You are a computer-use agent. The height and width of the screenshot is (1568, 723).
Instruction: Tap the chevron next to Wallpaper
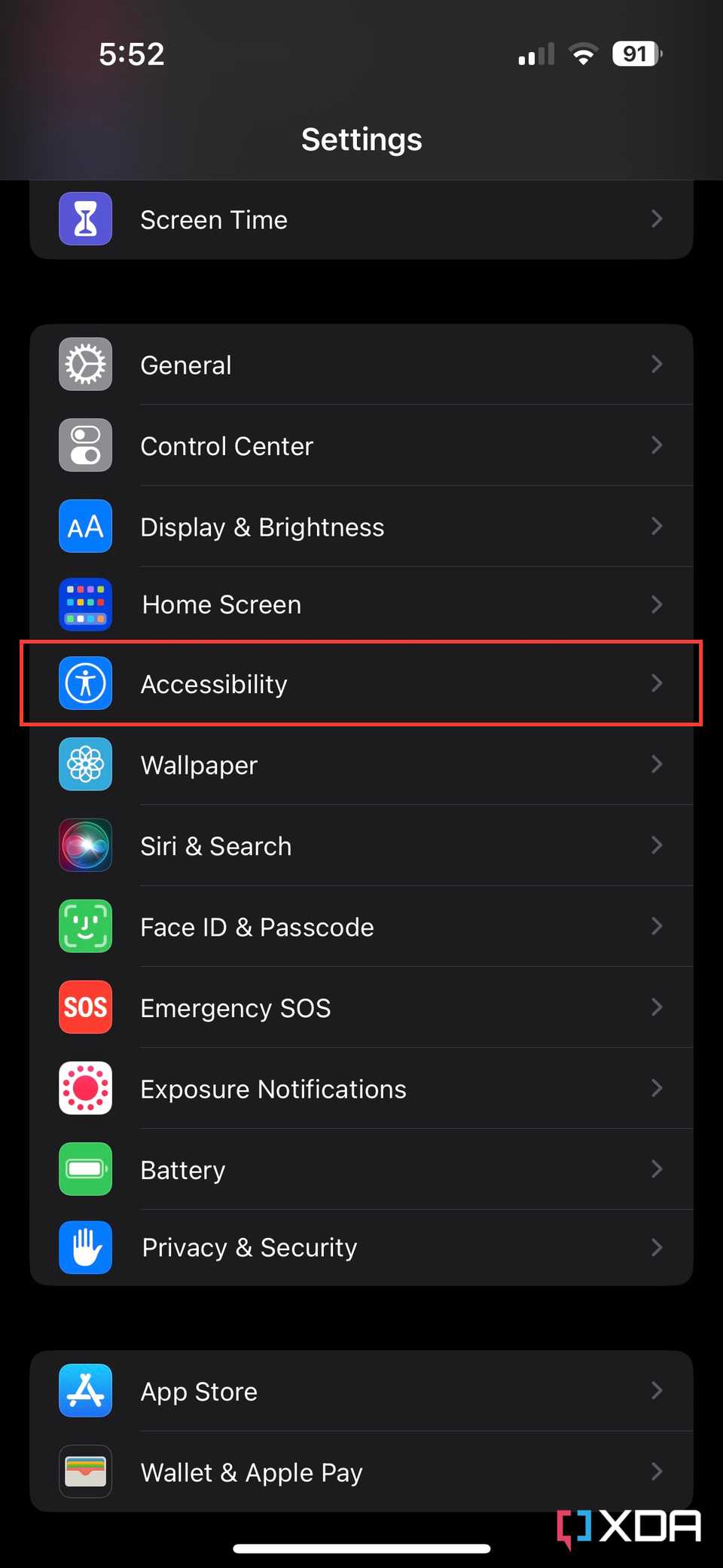tap(657, 764)
